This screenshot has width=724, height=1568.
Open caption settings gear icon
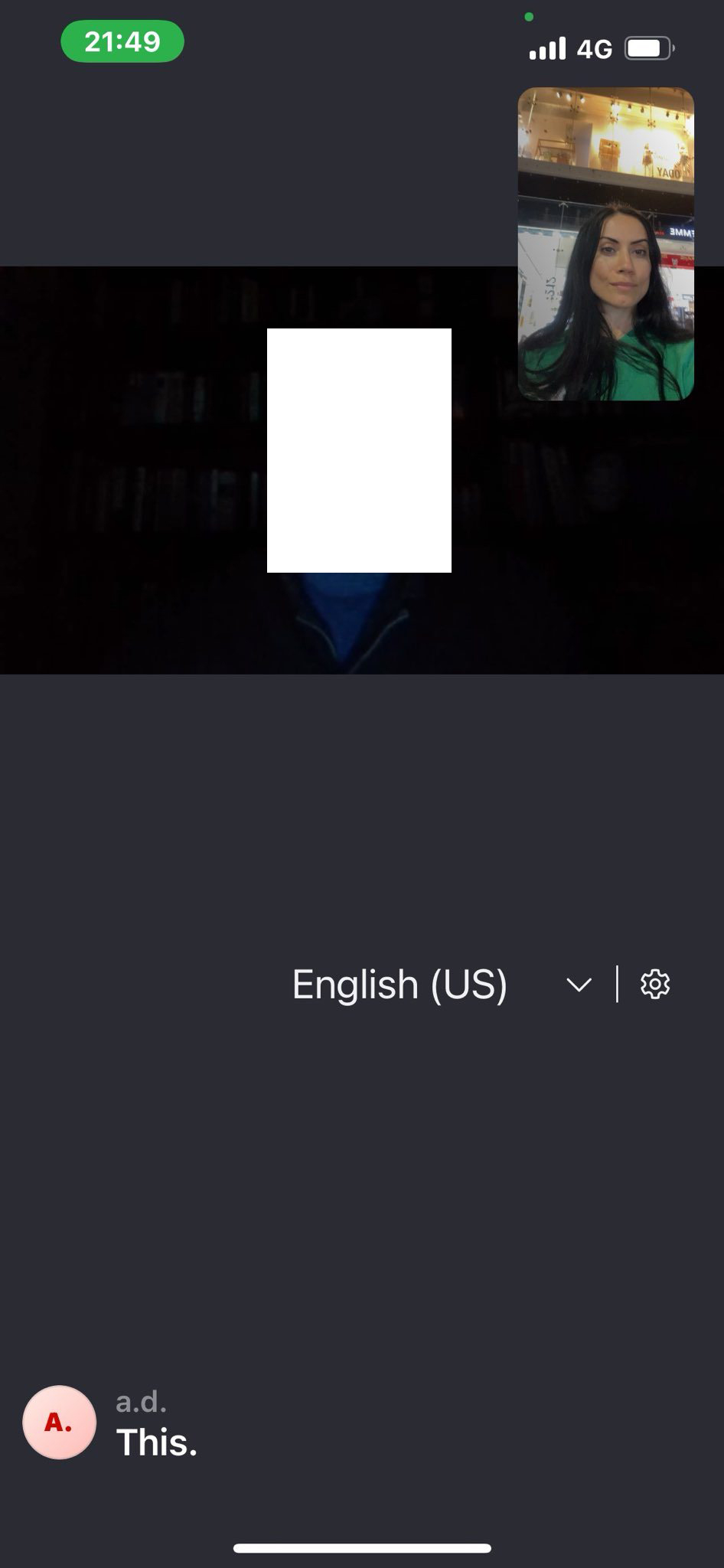[655, 985]
